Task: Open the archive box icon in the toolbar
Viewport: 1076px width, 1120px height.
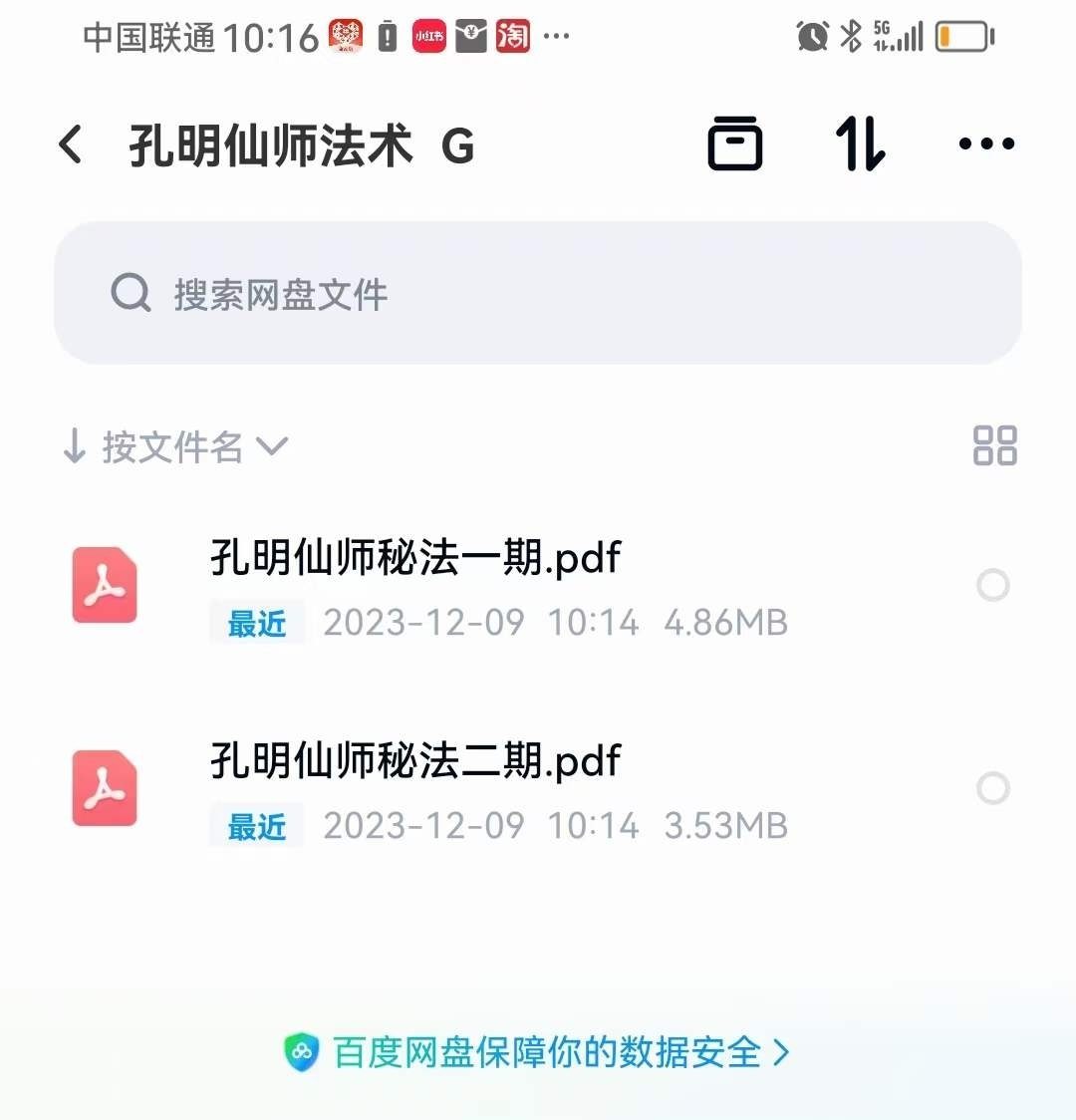Action: pyautogui.click(x=735, y=144)
